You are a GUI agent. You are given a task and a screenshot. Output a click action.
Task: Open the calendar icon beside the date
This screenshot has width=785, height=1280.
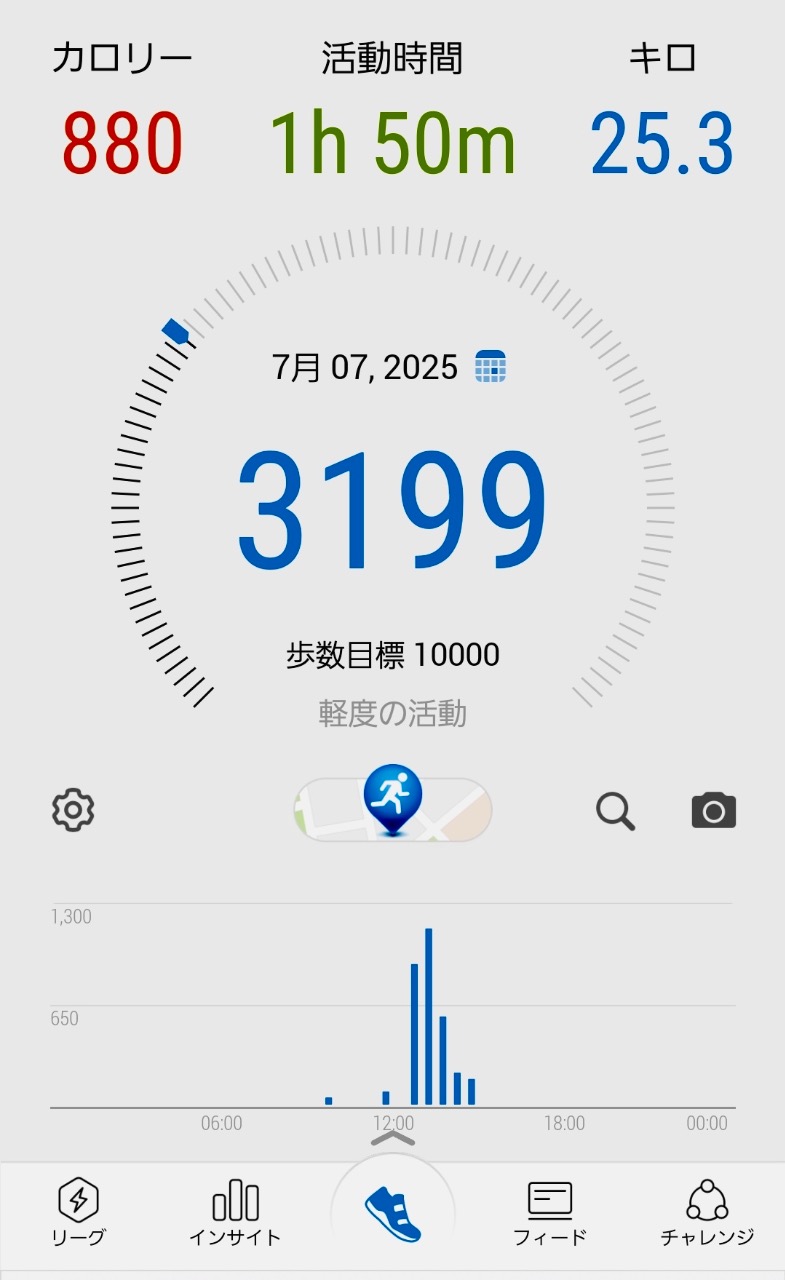(490, 366)
